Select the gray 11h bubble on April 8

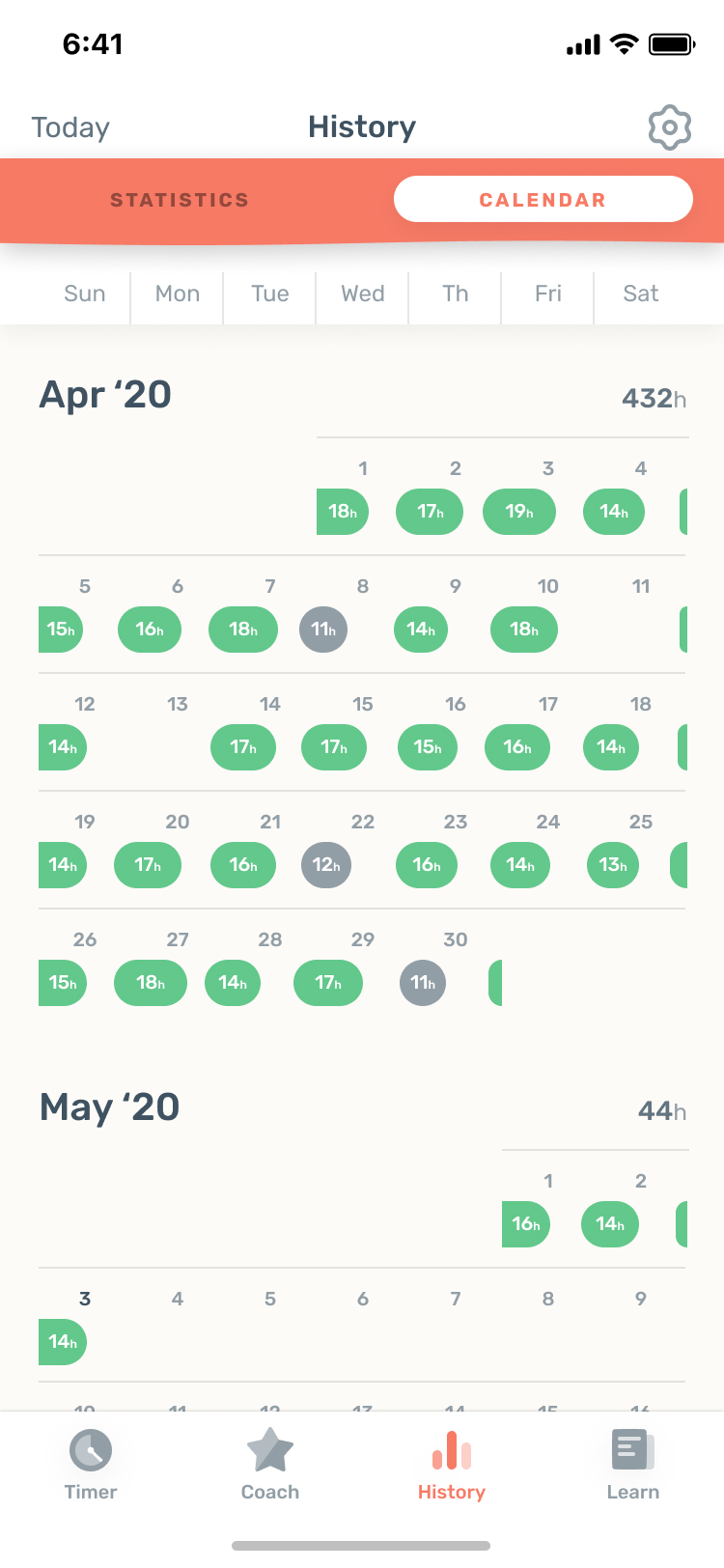point(323,630)
